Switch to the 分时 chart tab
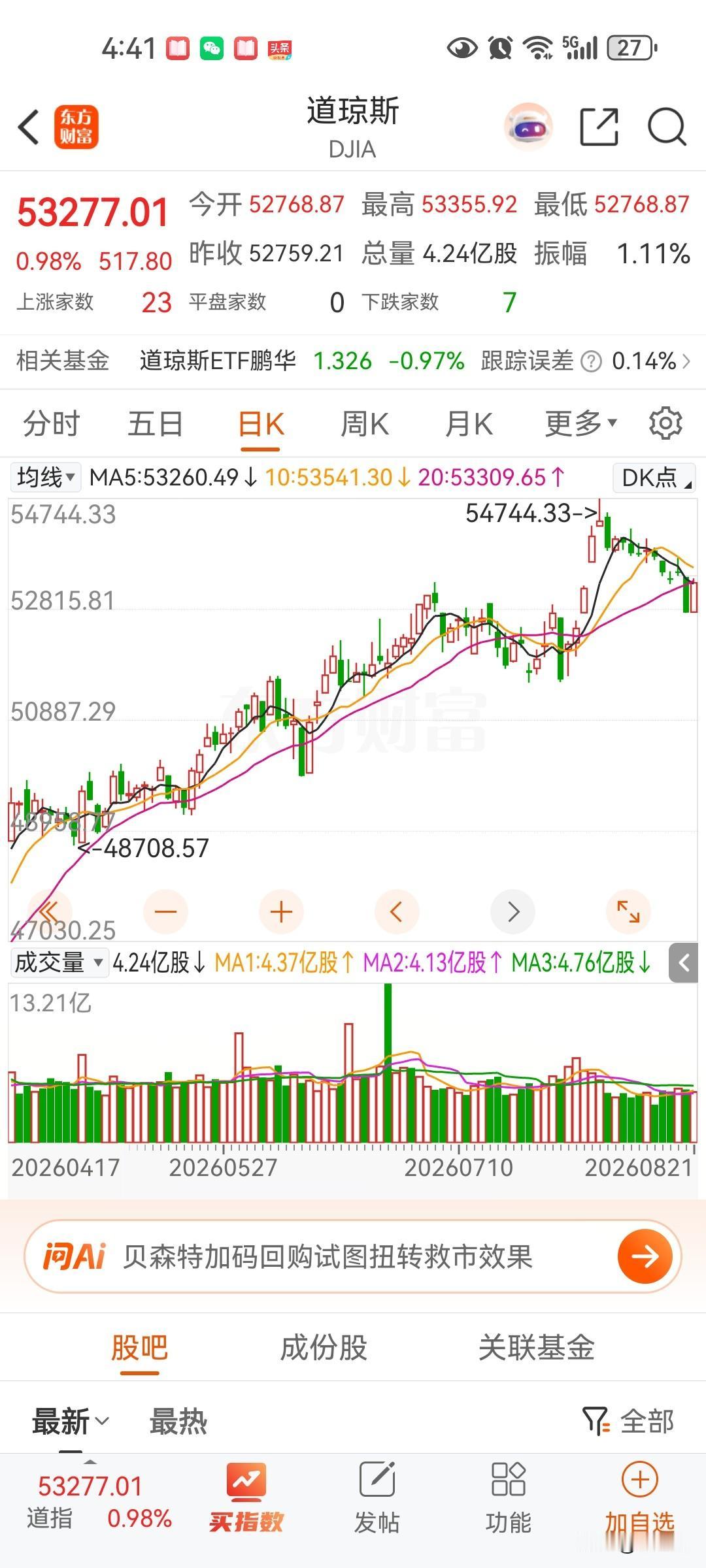This screenshot has height=1568, width=706. [51, 424]
